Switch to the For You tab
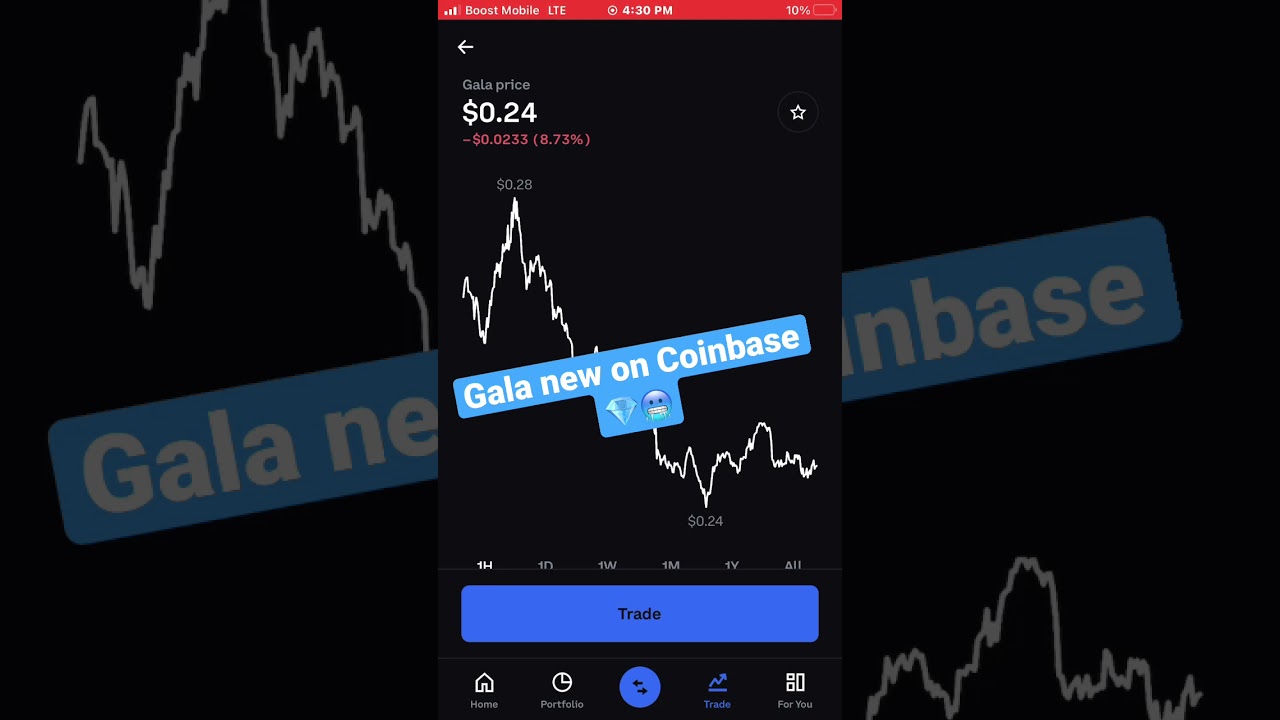1280x720 pixels. pyautogui.click(x=795, y=690)
